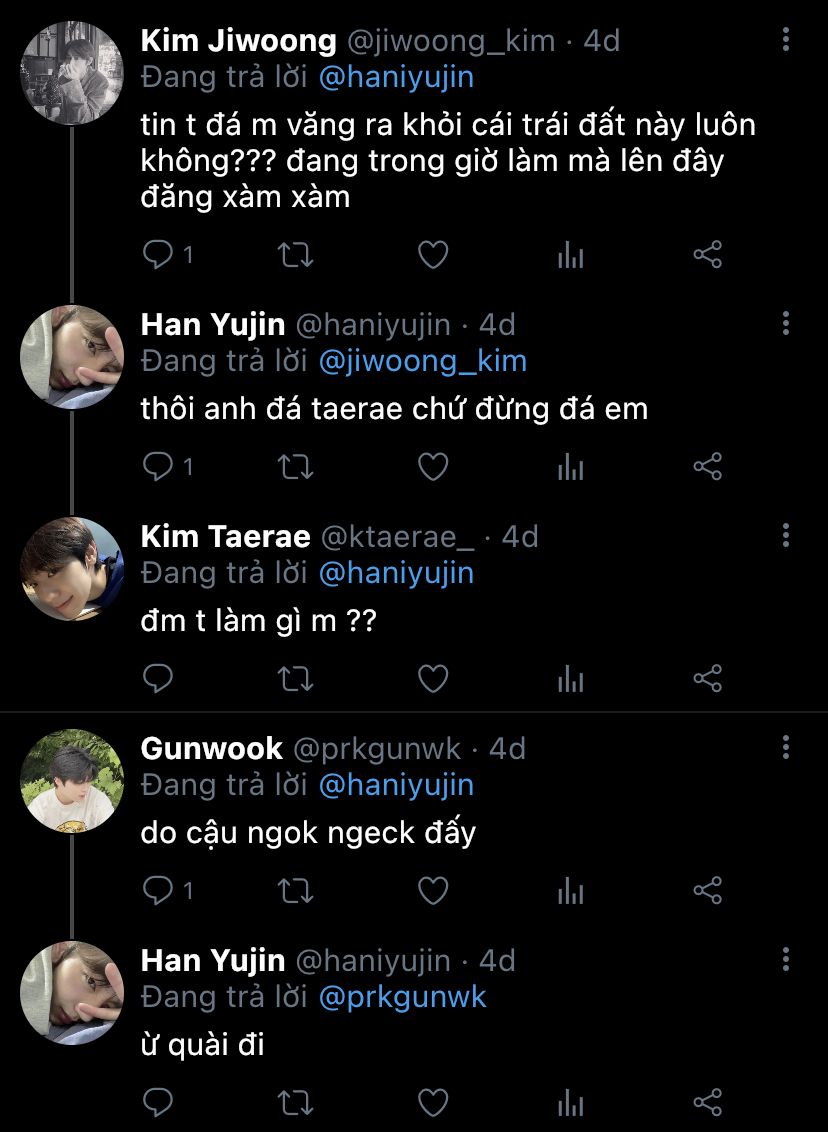The width and height of the screenshot is (828, 1132).
Task: Tap the @jiwoong_kim mention link
Action: coord(422,361)
